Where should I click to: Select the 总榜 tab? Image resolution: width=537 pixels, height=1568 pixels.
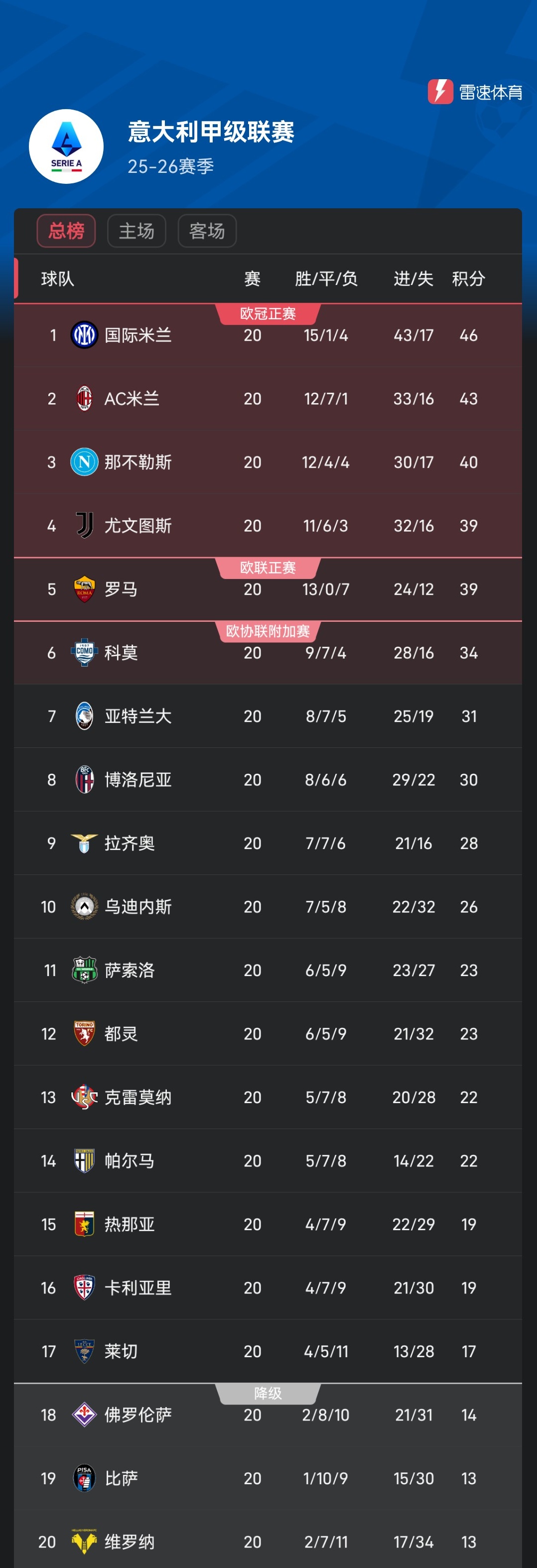pos(66,231)
